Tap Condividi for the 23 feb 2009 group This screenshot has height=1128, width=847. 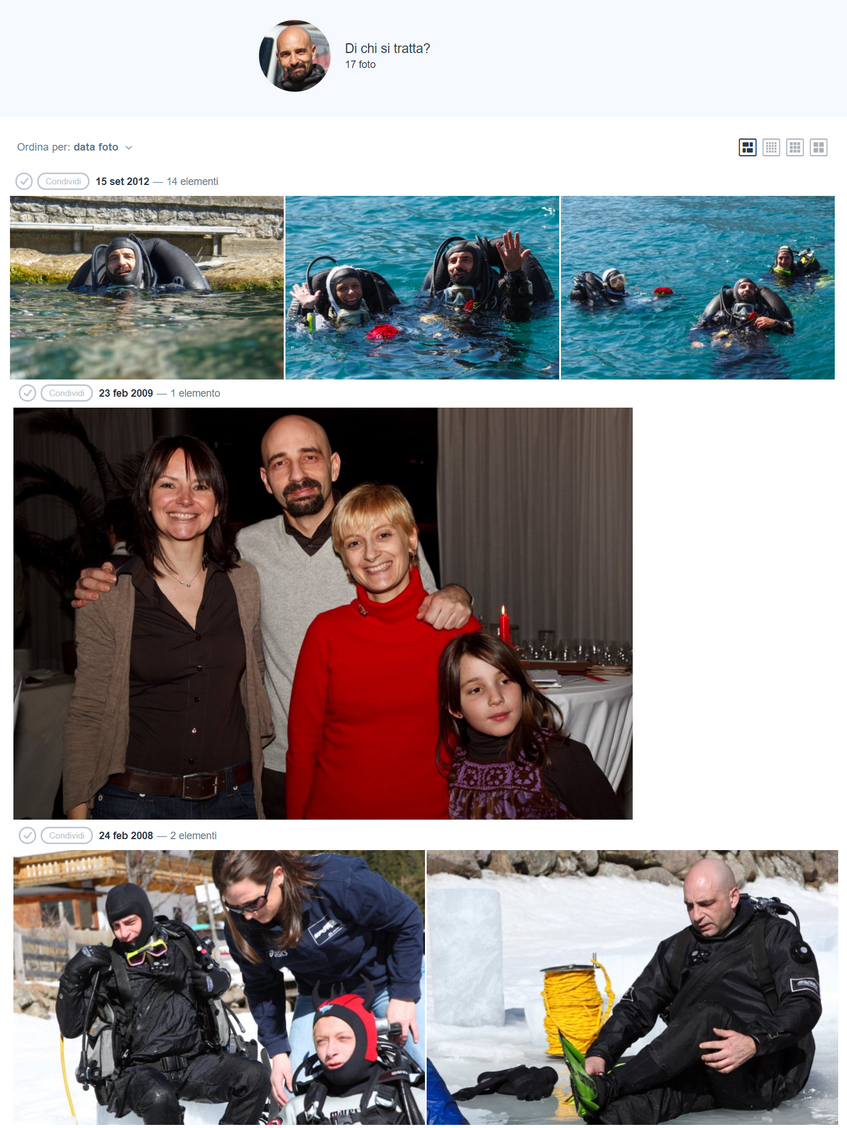tap(66, 393)
